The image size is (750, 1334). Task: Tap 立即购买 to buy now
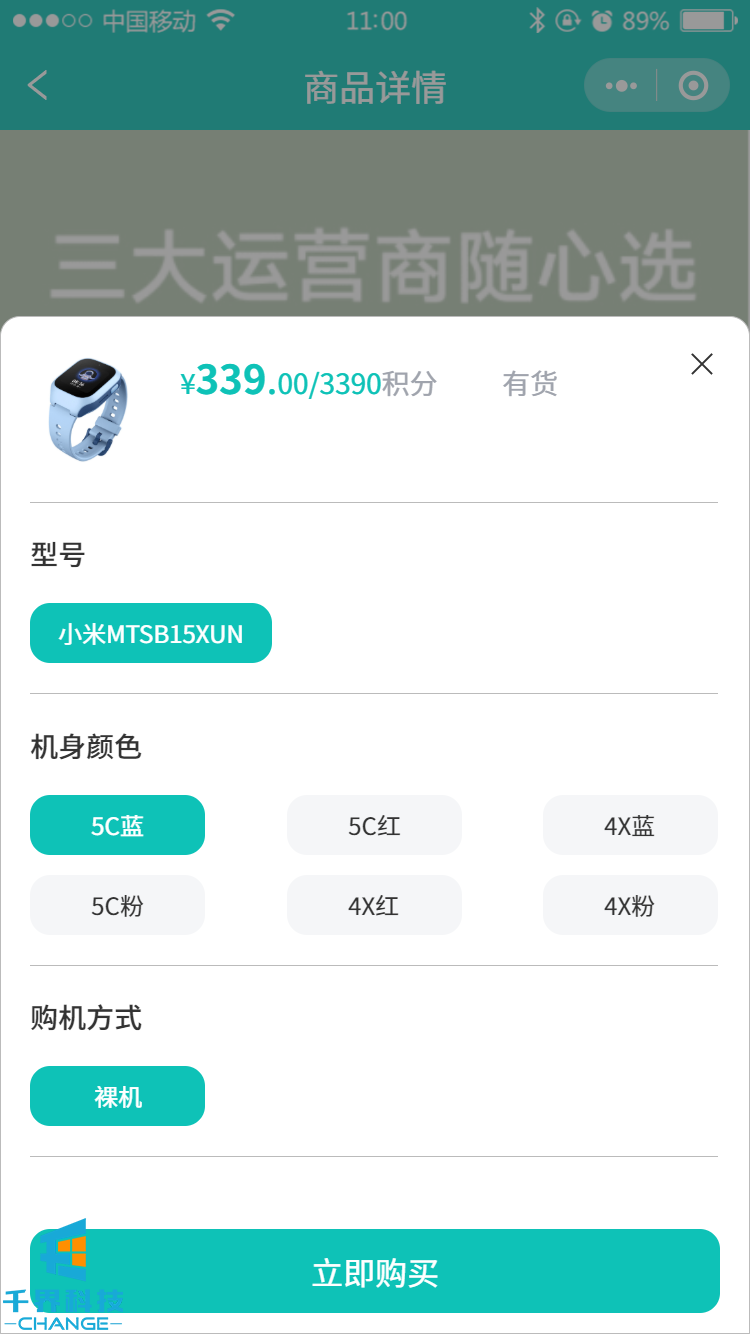(x=375, y=1271)
